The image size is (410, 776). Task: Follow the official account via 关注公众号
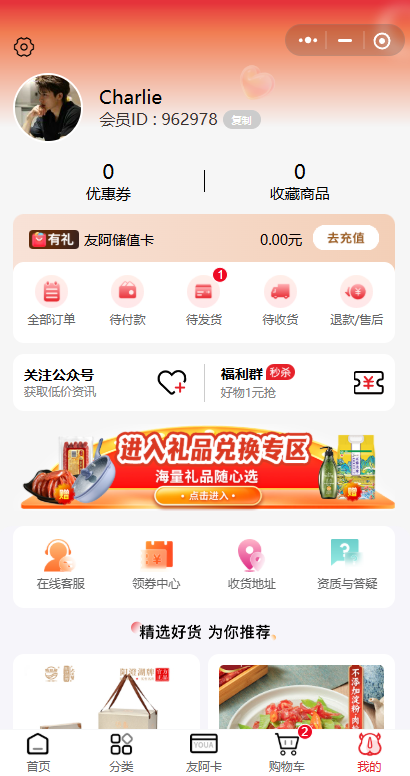click(x=105, y=383)
